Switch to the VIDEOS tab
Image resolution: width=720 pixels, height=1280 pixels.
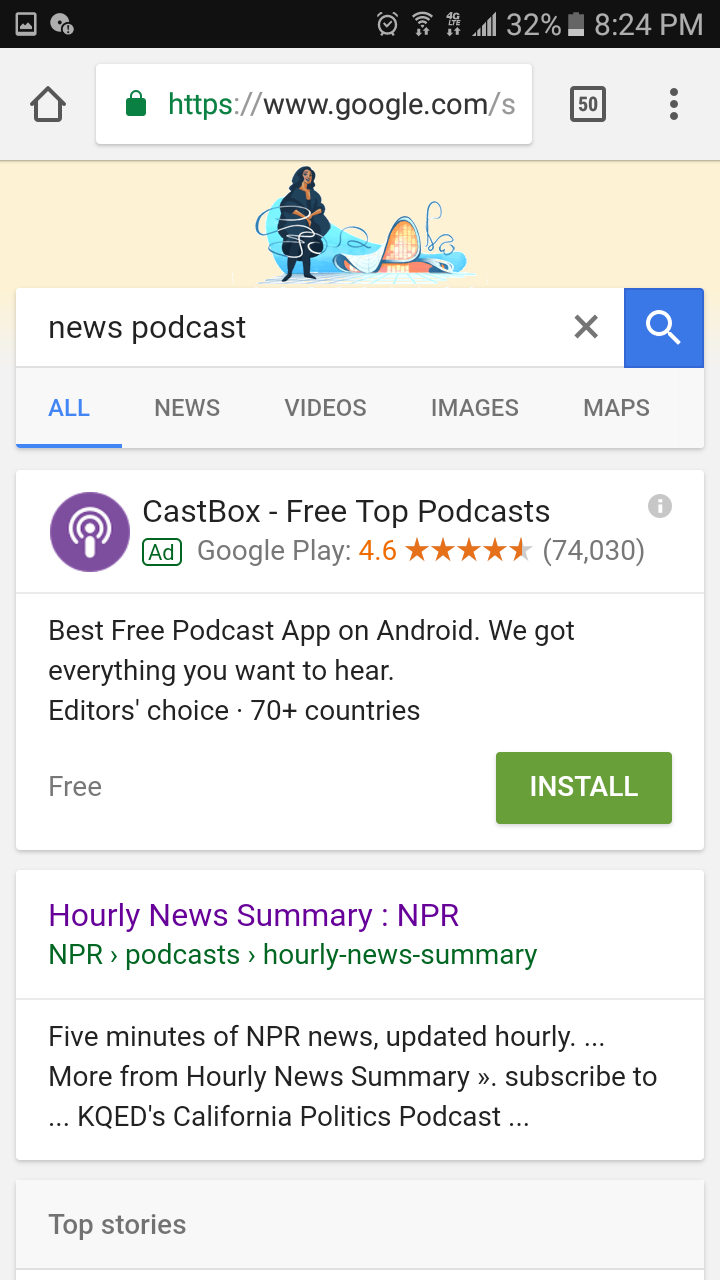pyautogui.click(x=325, y=408)
